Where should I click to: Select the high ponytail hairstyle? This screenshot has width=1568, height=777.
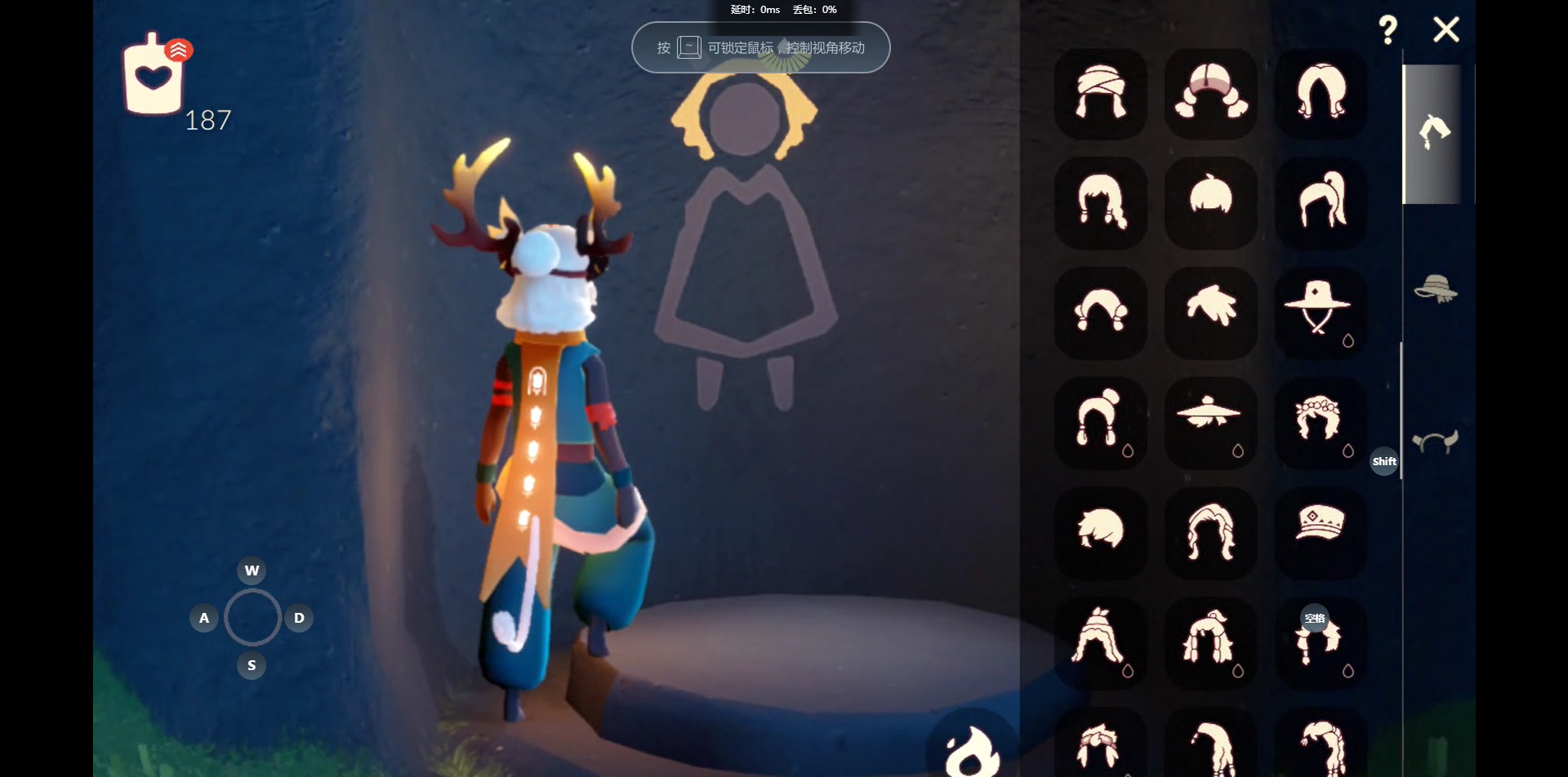coord(1321,202)
